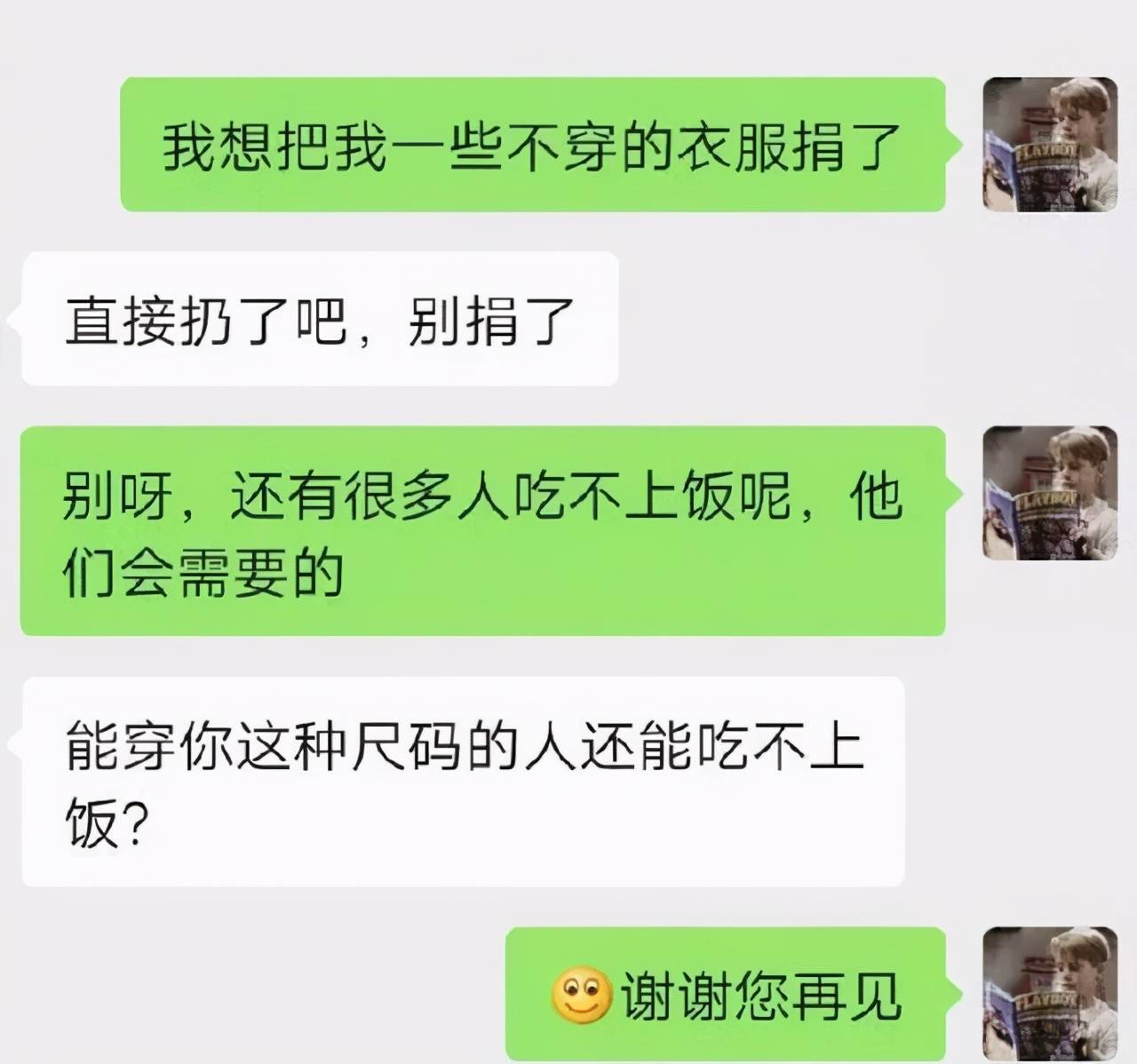The image size is (1137, 1064).
Task: Tap profile picture next to '别呀，还有很多人吃不上饭呢'
Action: [x=1049, y=493]
